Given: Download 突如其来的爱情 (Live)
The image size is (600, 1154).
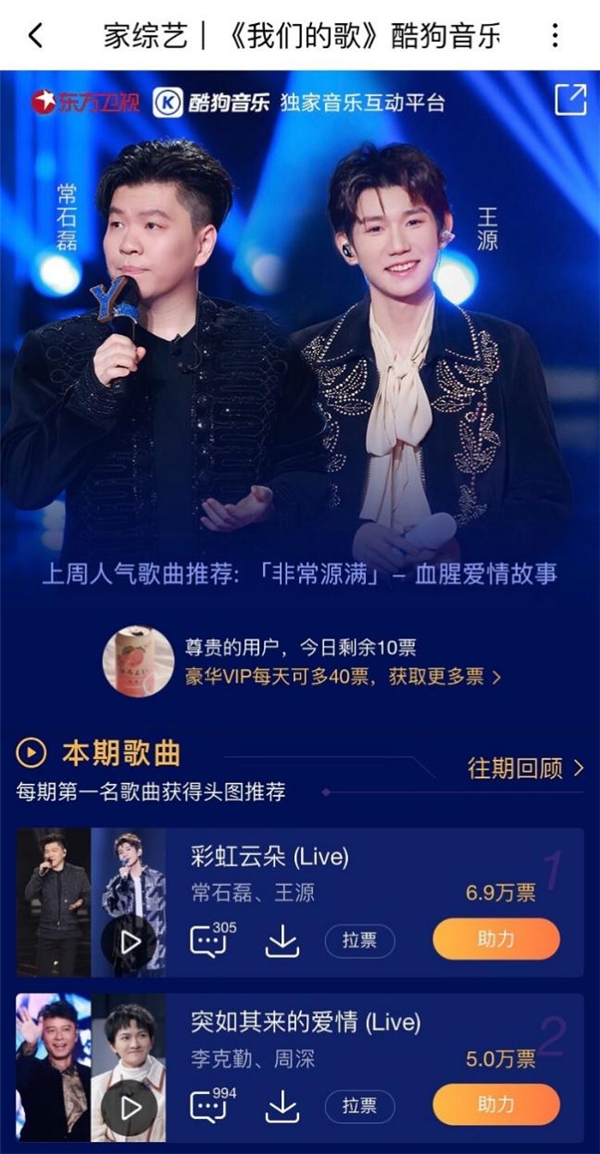Looking at the screenshot, I should [282, 1106].
